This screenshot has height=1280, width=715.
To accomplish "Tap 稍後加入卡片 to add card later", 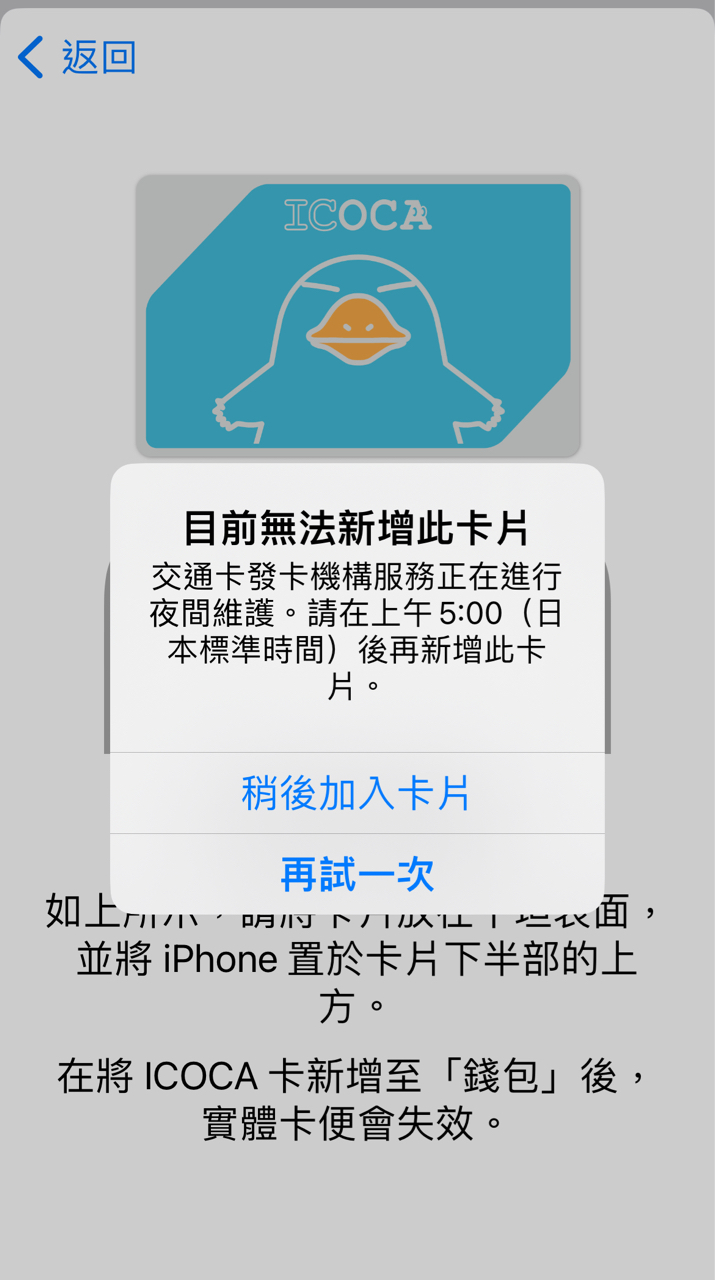I will (x=356, y=793).
